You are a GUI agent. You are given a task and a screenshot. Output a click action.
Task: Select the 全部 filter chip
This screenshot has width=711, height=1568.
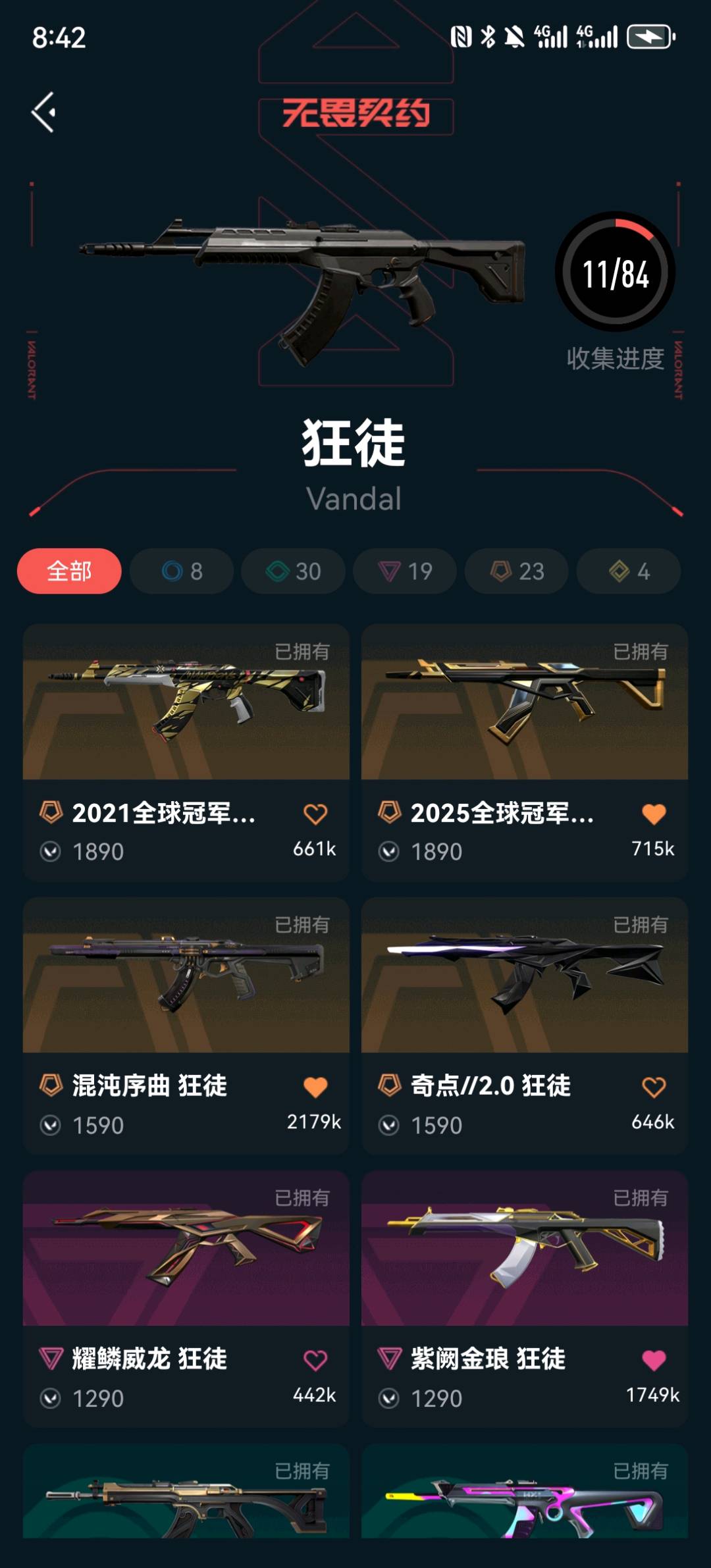[x=69, y=571]
